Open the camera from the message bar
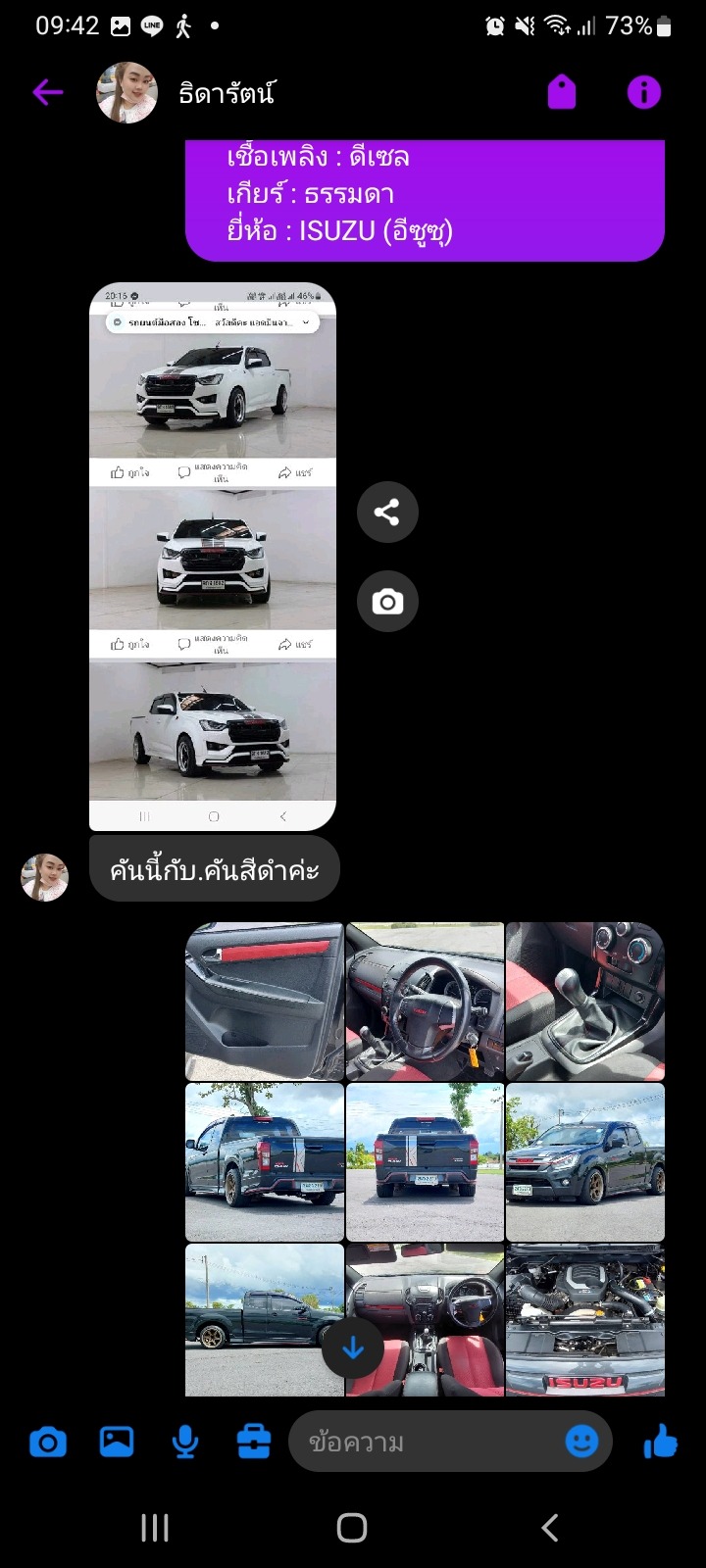Image resolution: width=706 pixels, height=1568 pixels. [48, 1442]
